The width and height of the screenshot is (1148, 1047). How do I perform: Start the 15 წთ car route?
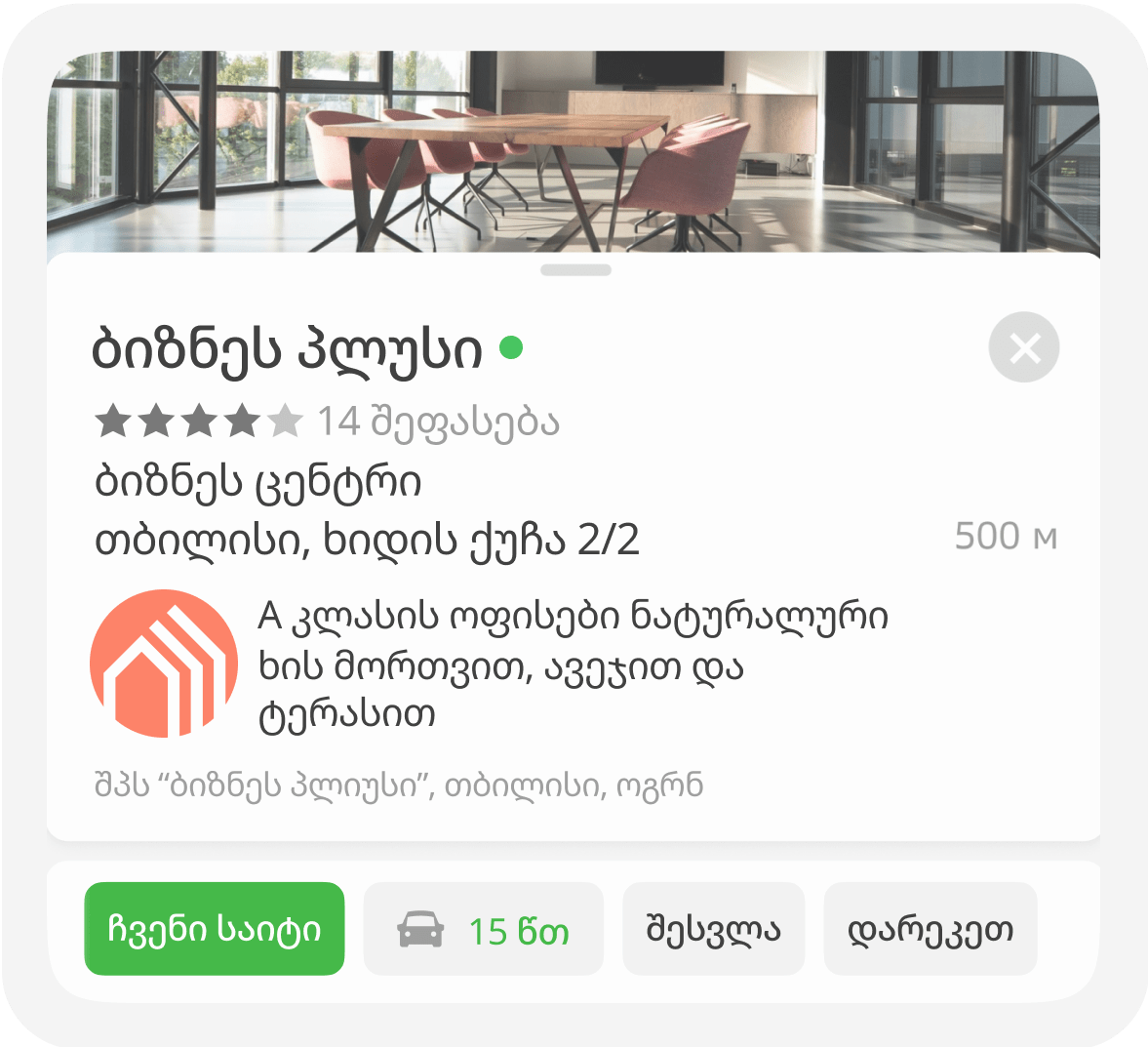(484, 929)
